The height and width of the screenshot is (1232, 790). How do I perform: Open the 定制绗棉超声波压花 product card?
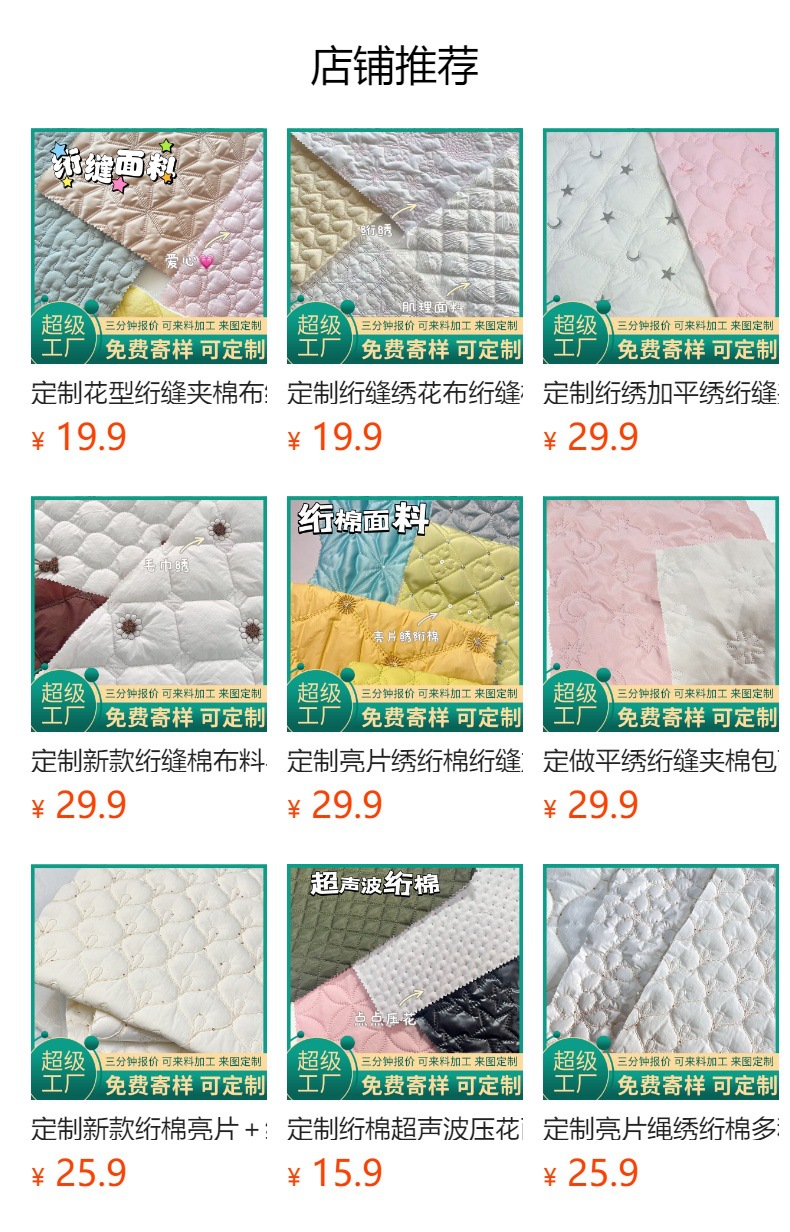(405, 982)
